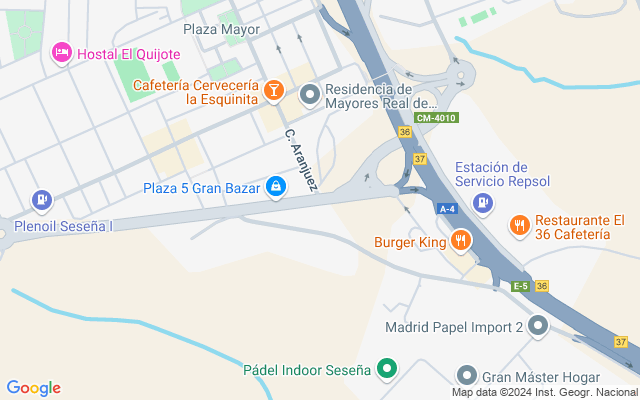Screen dimensions: 640x400
Task: Open the Hostal El Quijote hotel pin
Action: point(62,53)
